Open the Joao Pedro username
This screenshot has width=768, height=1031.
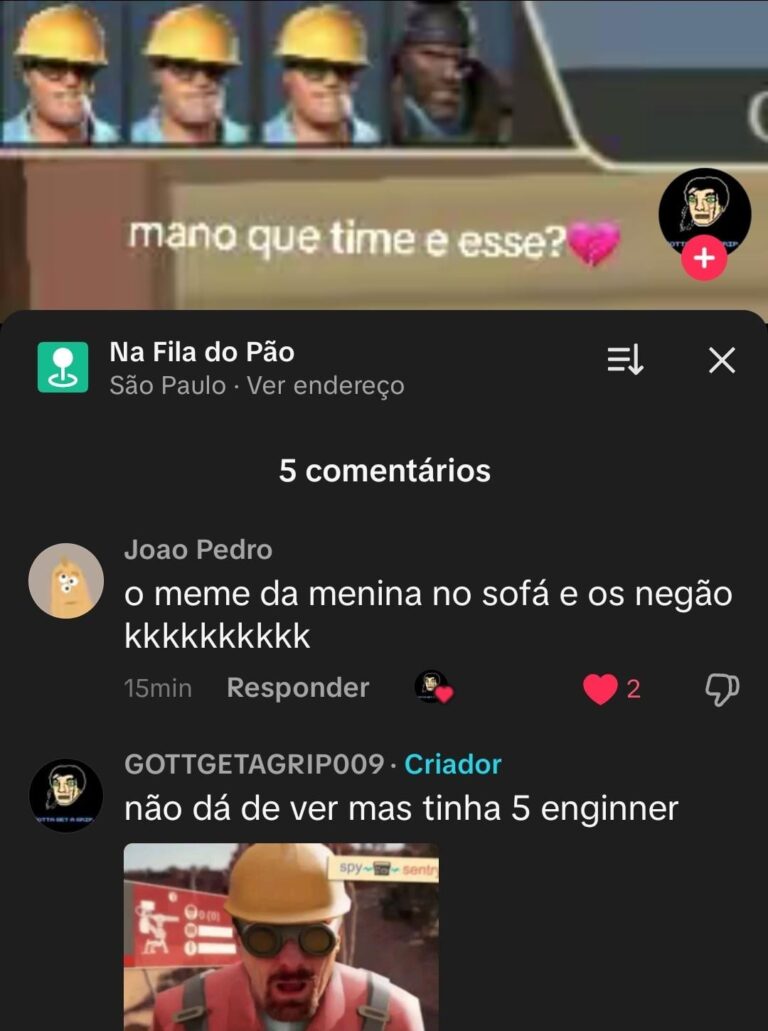click(x=198, y=549)
